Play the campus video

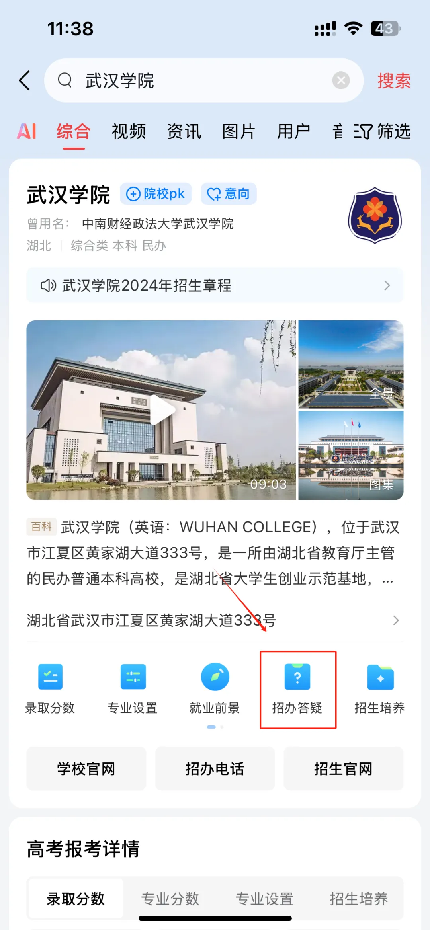(x=162, y=410)
